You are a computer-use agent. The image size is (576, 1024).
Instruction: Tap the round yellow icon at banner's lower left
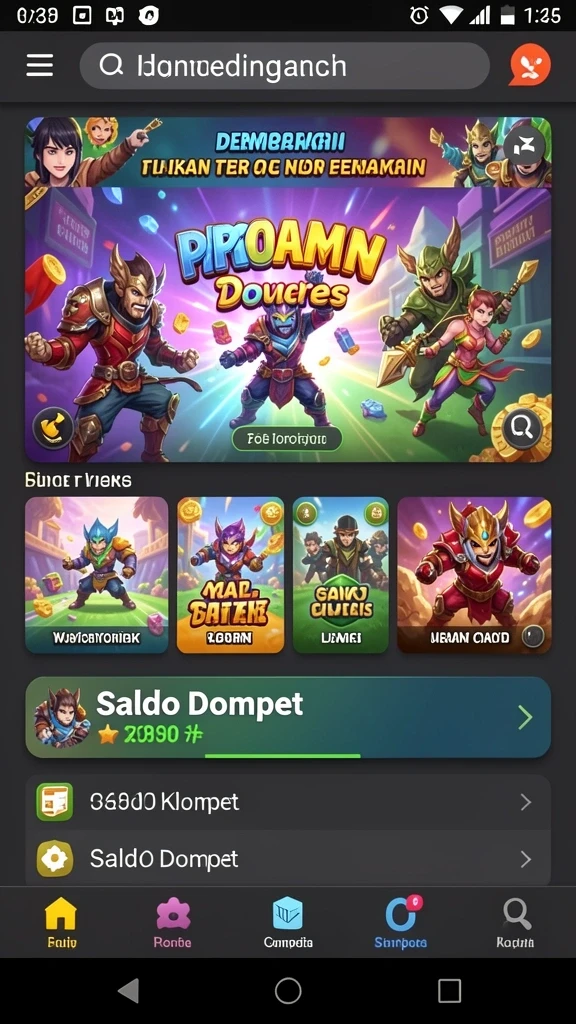(52, 428)
